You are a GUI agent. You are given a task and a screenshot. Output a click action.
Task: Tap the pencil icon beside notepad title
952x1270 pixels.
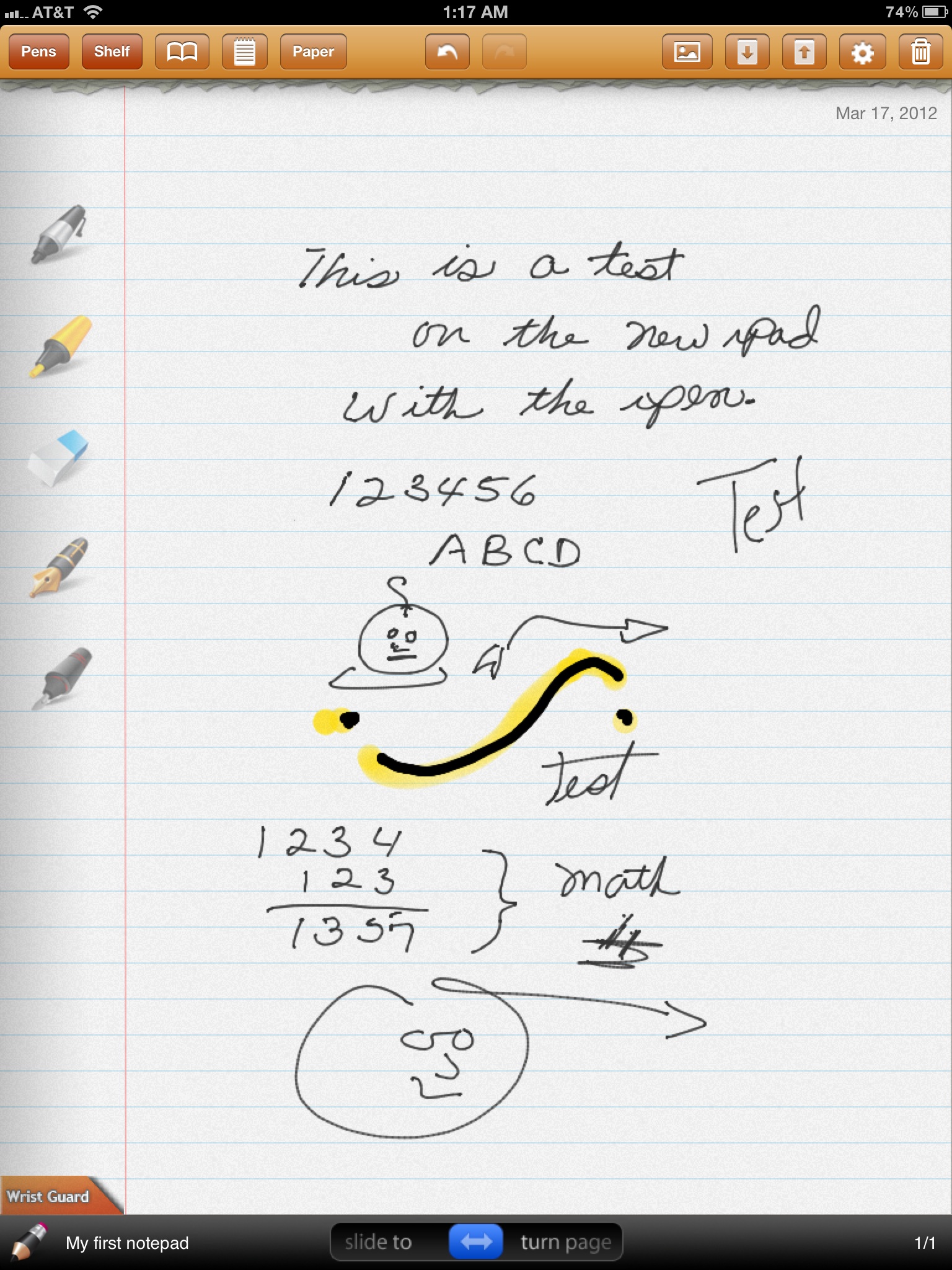pos(29,1242)
